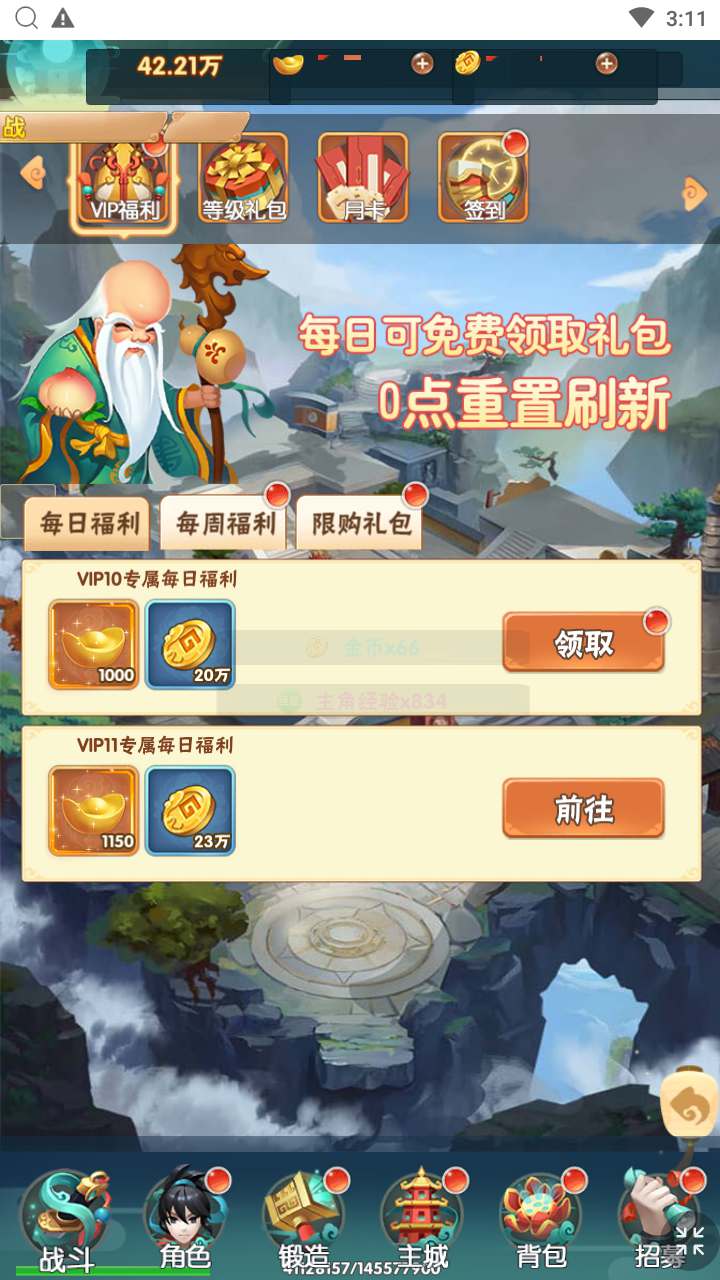This screenshot has width=720, height=1280.
Task: Switch to 限购礼包 tab
Action: (360, 524)
